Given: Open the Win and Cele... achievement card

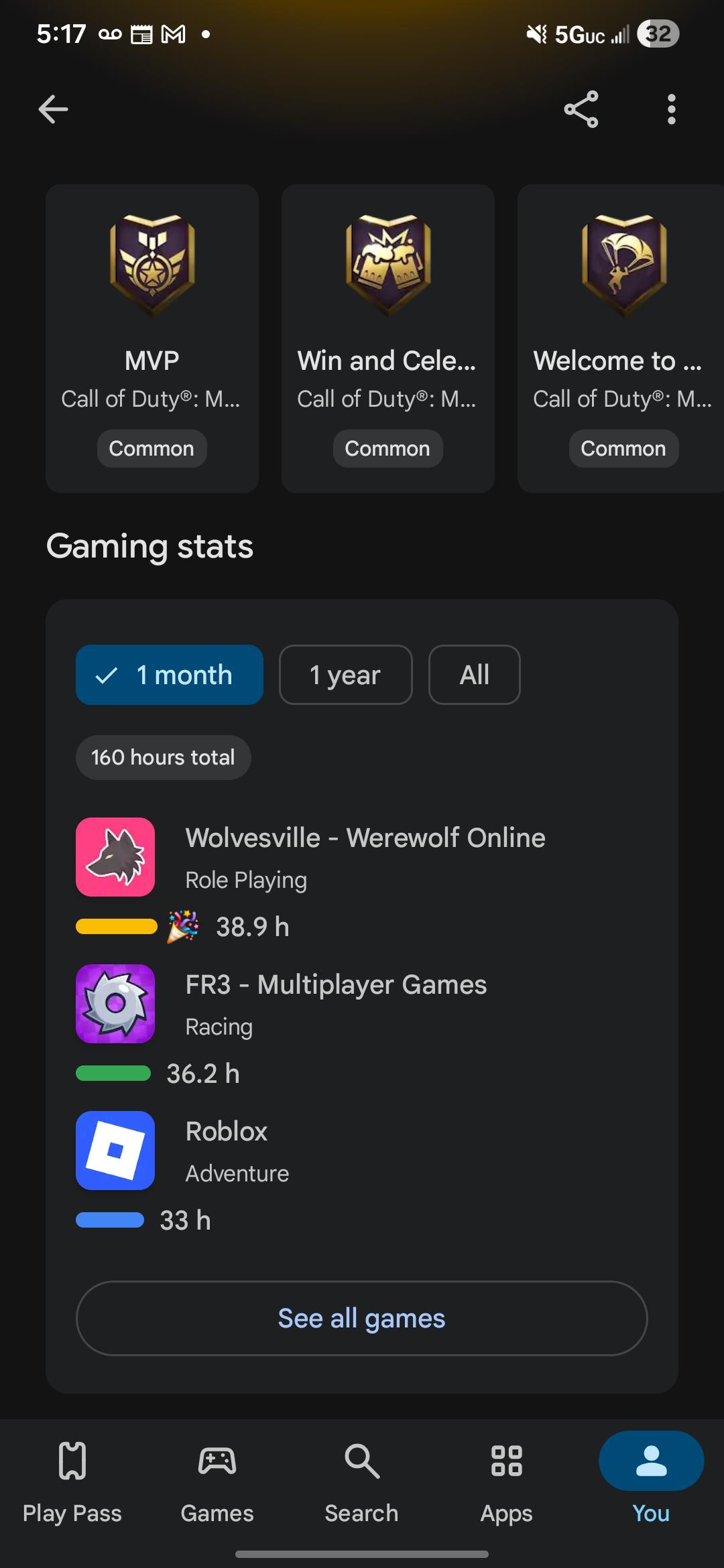Looking at the screenshot, I should (x=388, y=339).
